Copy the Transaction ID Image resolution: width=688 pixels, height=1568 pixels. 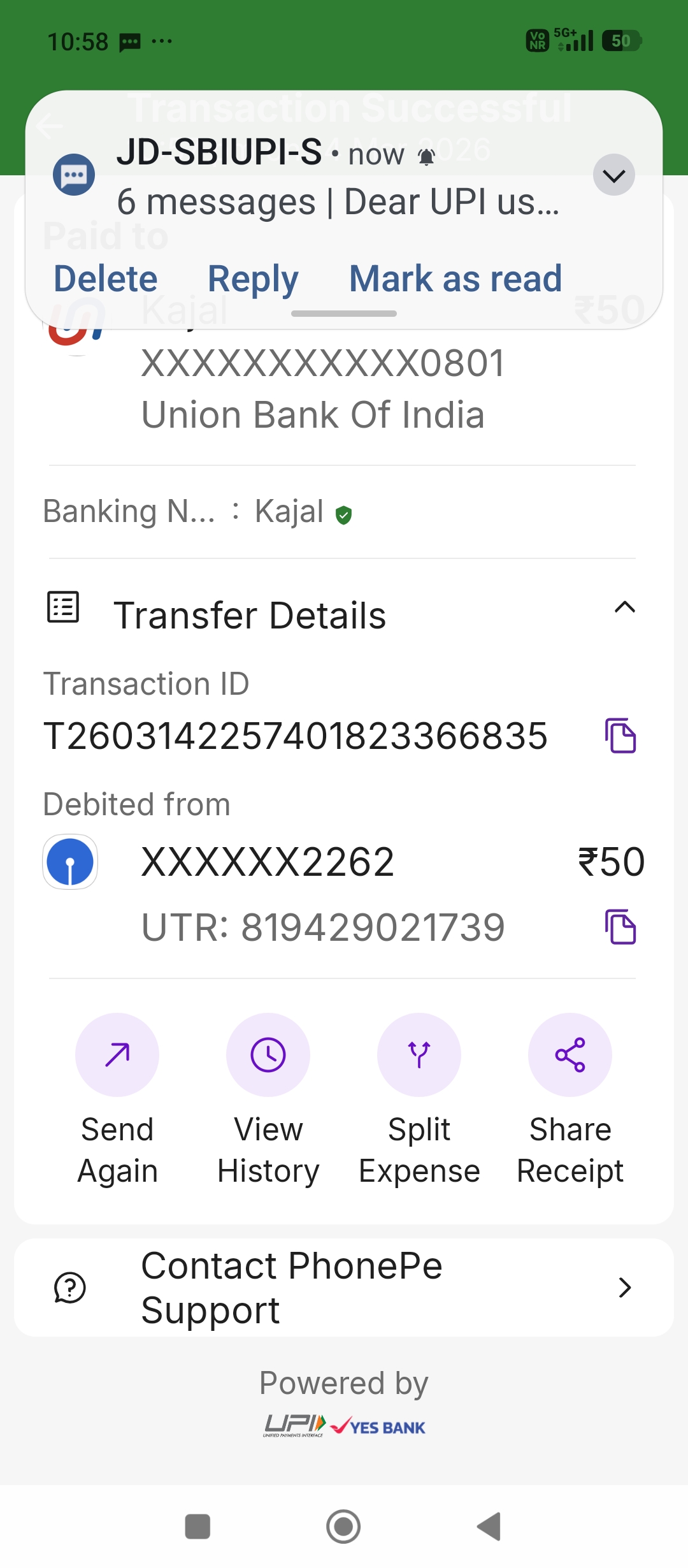pos(620,736)
